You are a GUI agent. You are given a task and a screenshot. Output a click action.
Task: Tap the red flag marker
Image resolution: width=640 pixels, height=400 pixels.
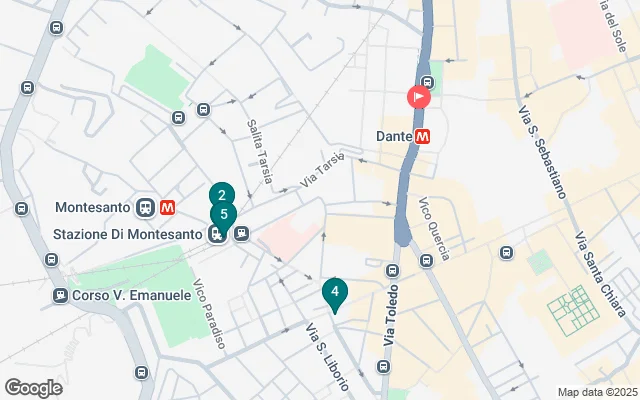pos(418,97)
